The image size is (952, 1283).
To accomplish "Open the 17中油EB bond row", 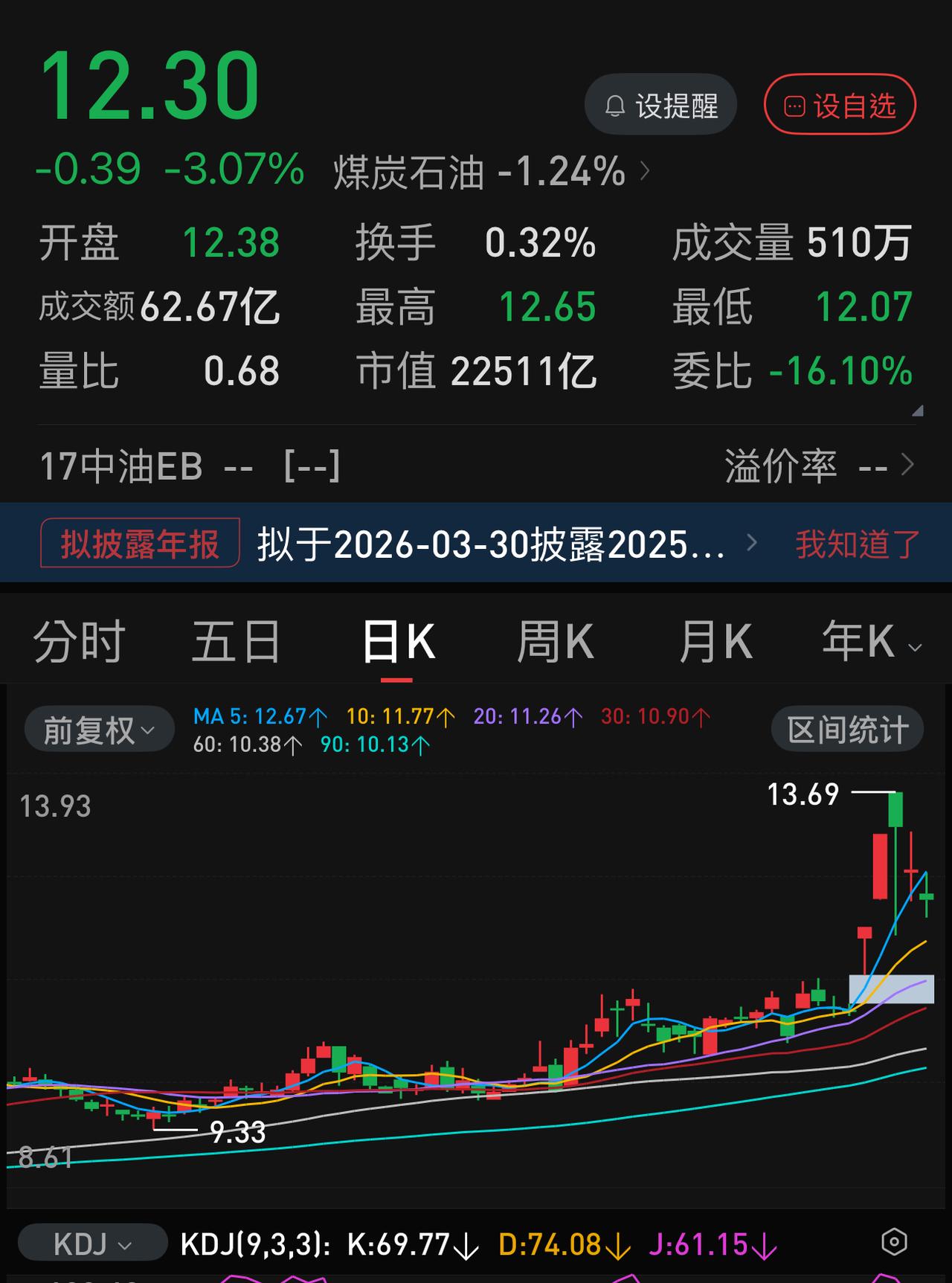I will [121, 465].
